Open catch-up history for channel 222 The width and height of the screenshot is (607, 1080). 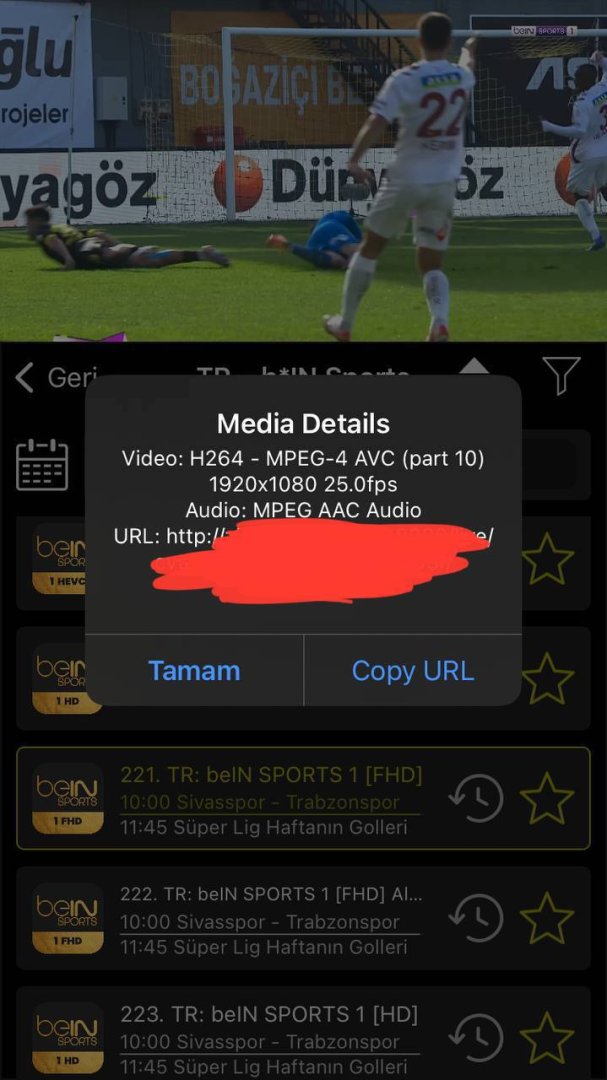point(476,918)
